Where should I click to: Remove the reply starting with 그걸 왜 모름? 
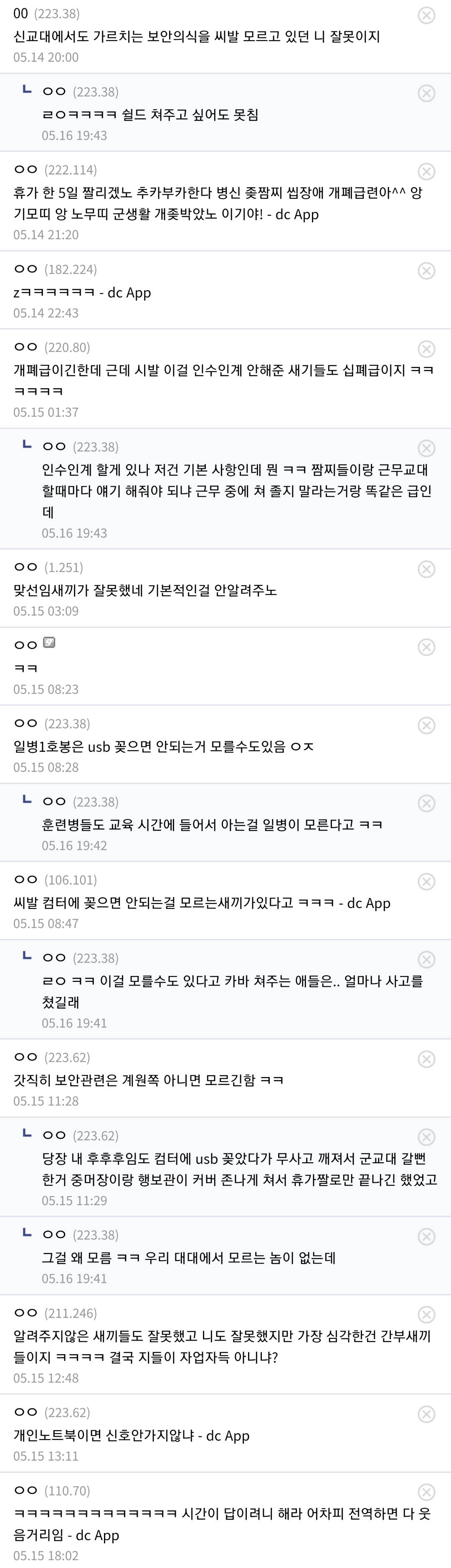pos(426,1237)
